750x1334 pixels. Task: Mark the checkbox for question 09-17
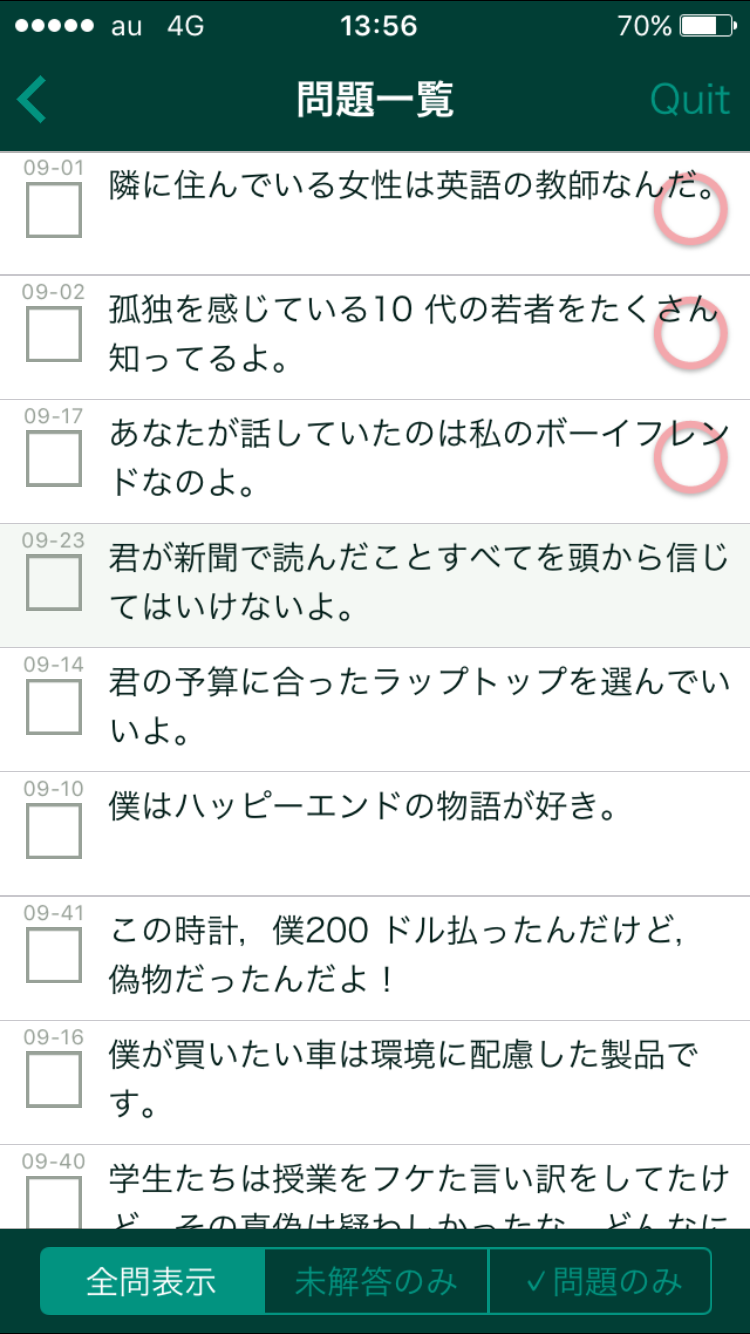tap(54, 459)
